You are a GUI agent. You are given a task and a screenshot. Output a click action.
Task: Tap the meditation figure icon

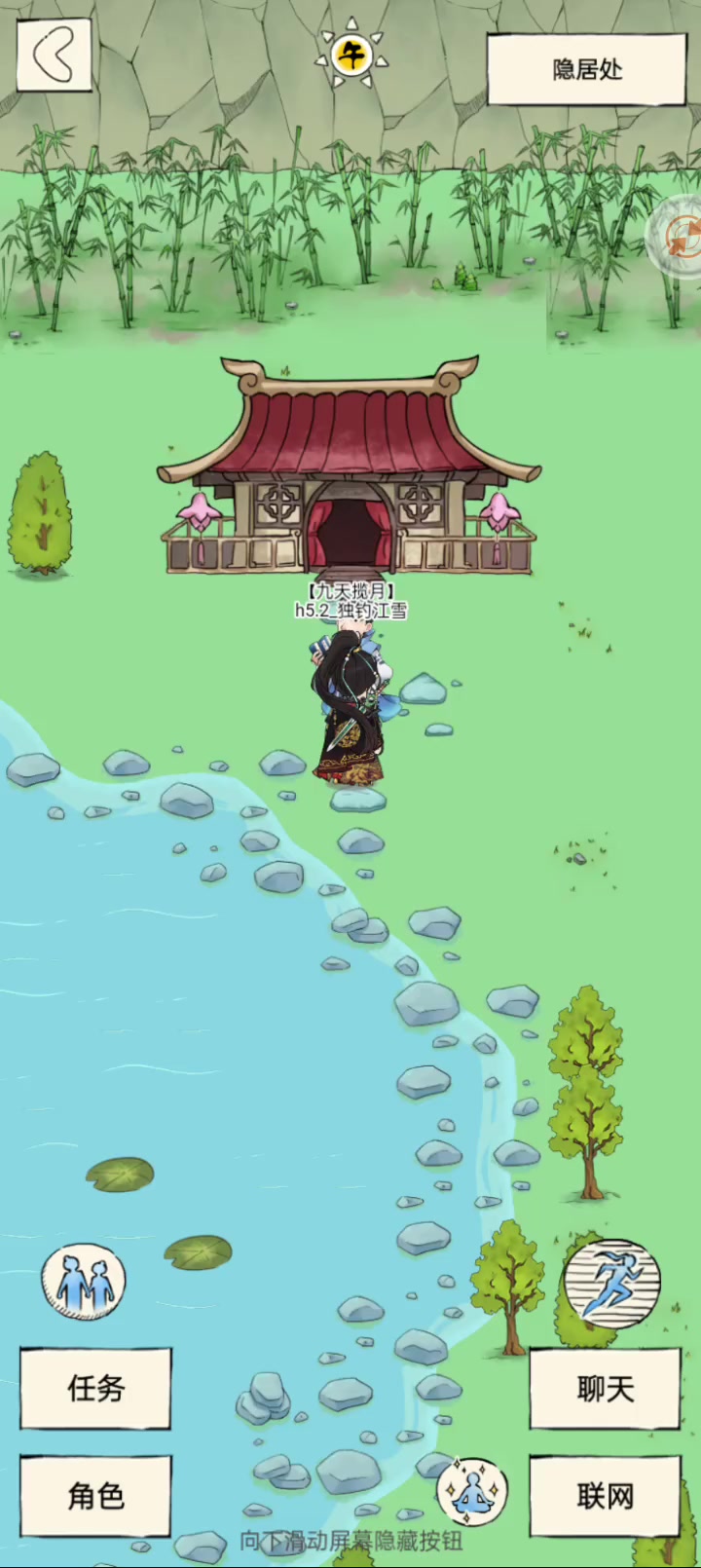pyautogui.click(x=472, y=1491)
